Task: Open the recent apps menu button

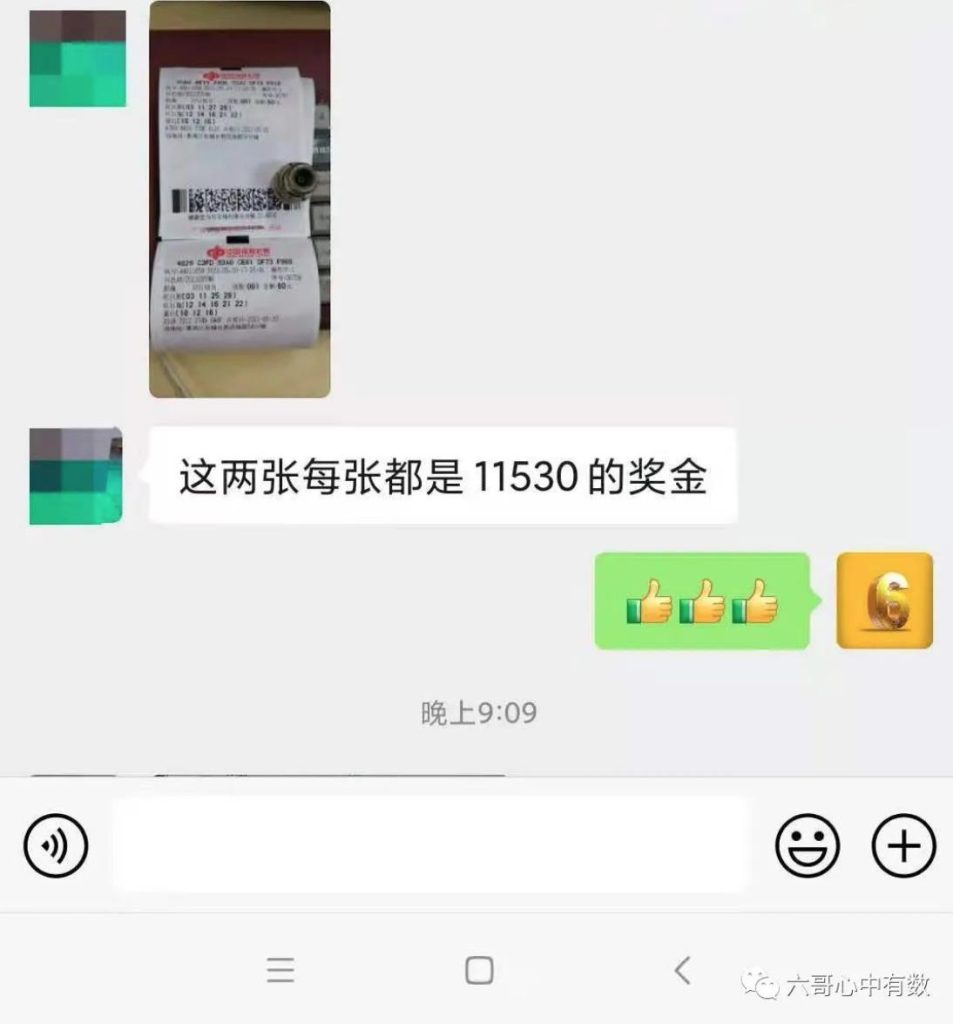Action: click(281, 969)
